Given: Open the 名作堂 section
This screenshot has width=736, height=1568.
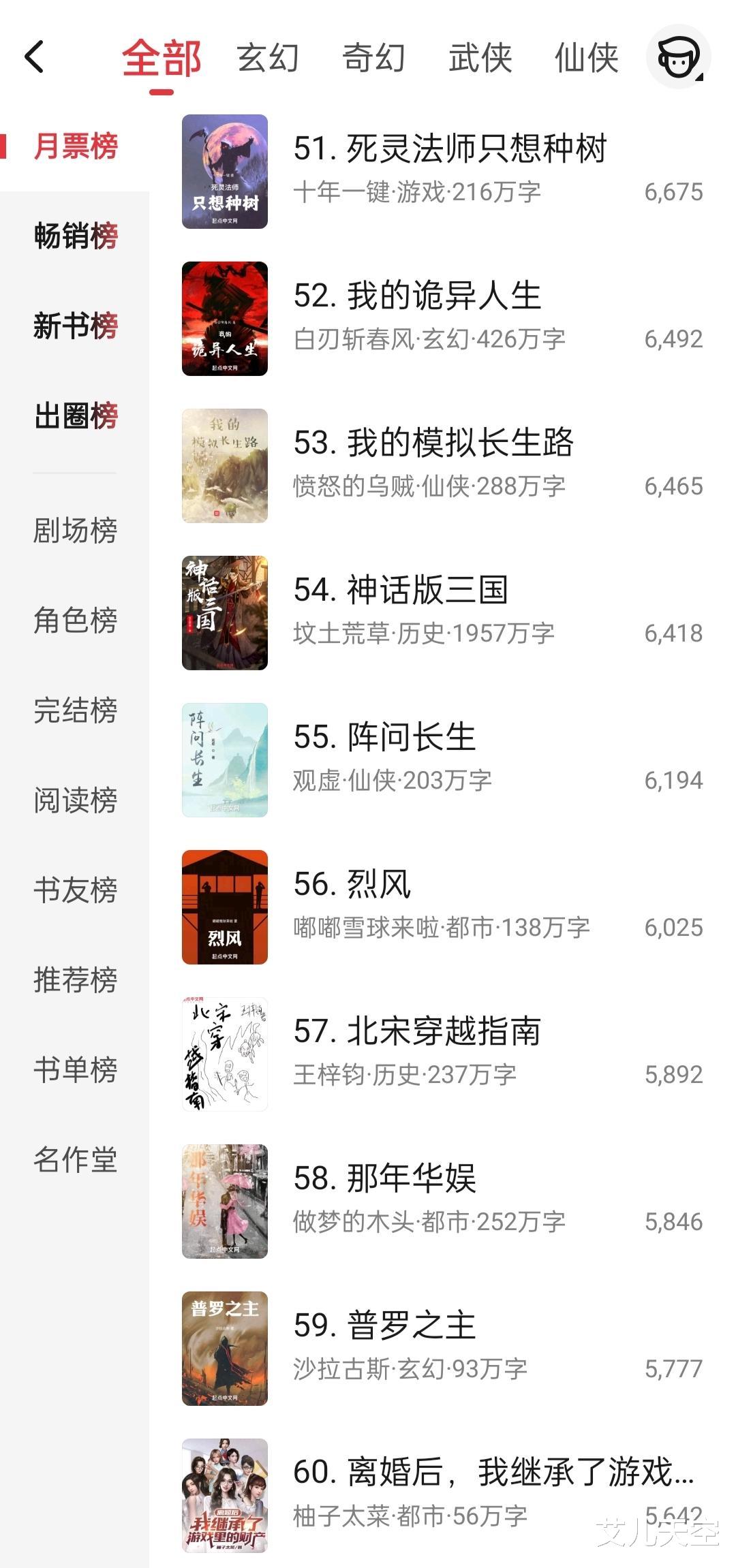Looking at the screenshot, I should pos(76,1159).
